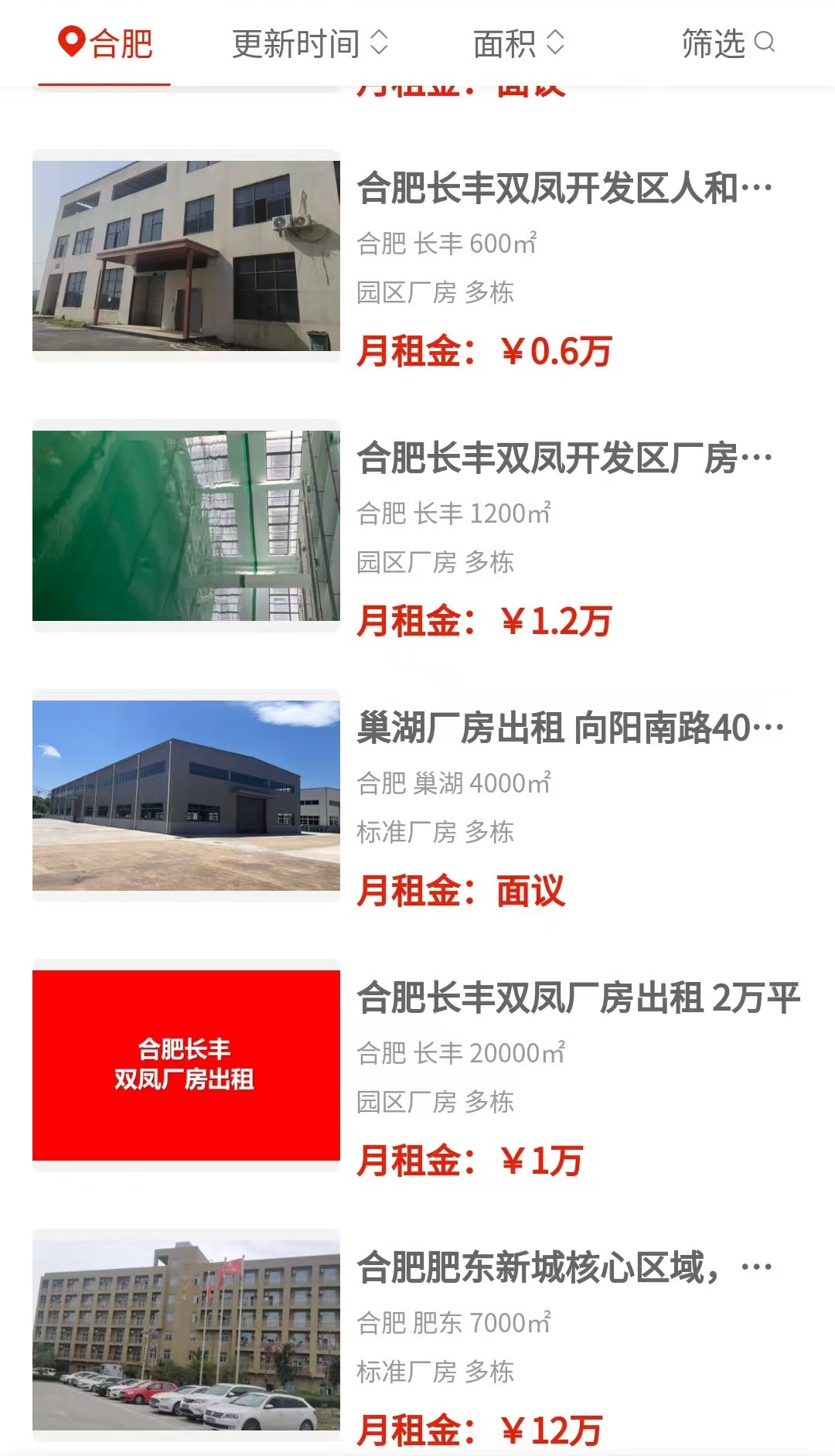Sort listings by 更新时间
835x1456 pixels.
click(x=309, y=43)
